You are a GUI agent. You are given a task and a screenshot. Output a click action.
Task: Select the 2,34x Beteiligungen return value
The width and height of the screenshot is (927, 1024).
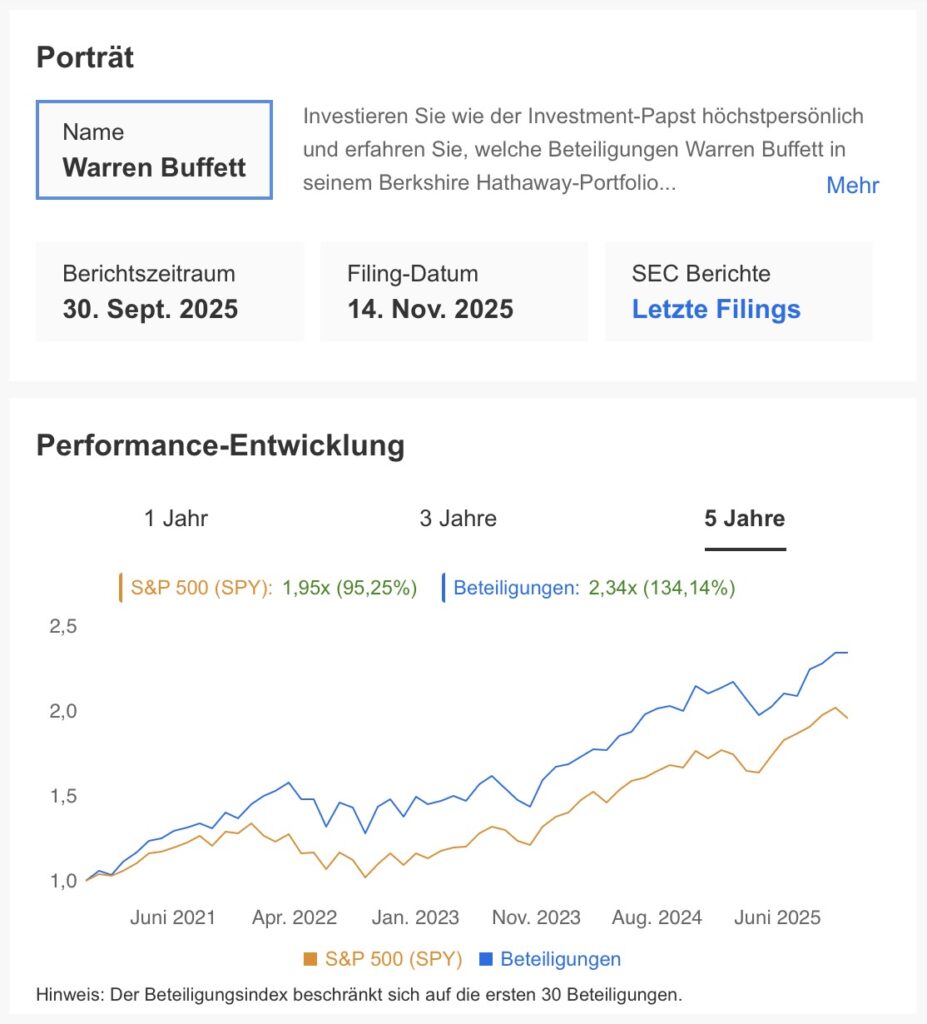[x=611, y=589]
